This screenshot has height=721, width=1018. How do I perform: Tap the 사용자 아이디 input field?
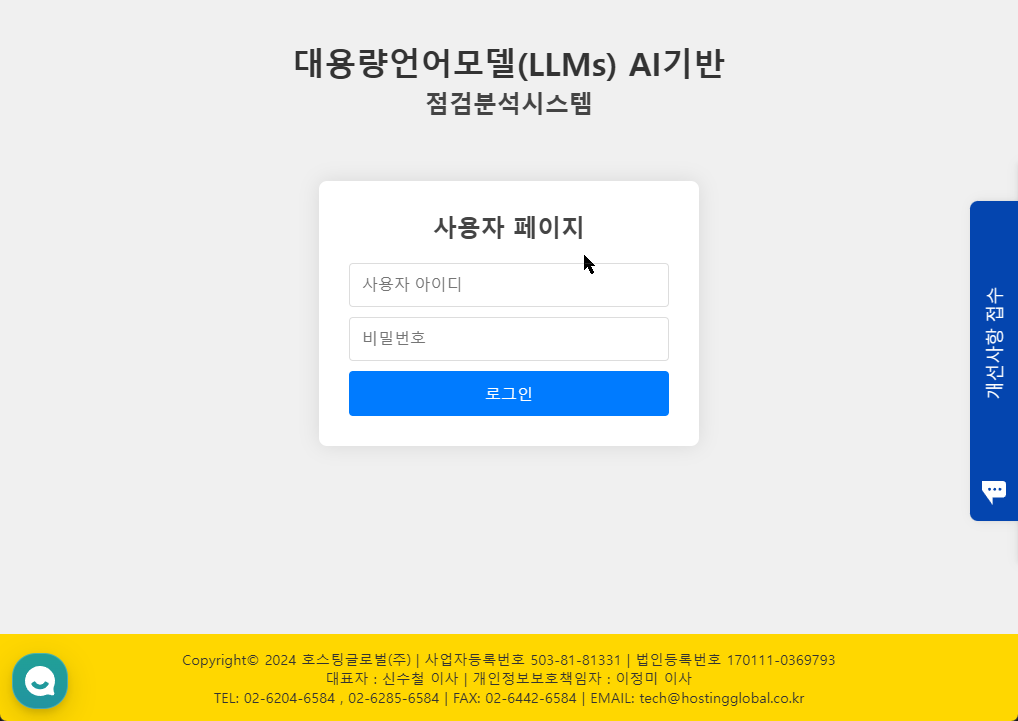[508, 285]
